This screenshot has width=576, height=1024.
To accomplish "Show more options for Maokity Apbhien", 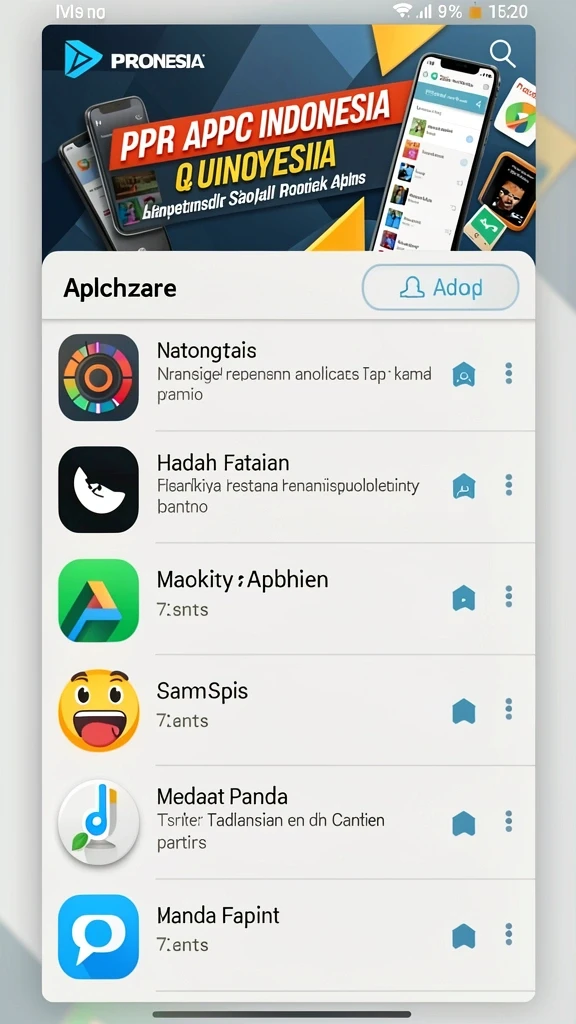I will pyautogui.click(x=509, y=597).
